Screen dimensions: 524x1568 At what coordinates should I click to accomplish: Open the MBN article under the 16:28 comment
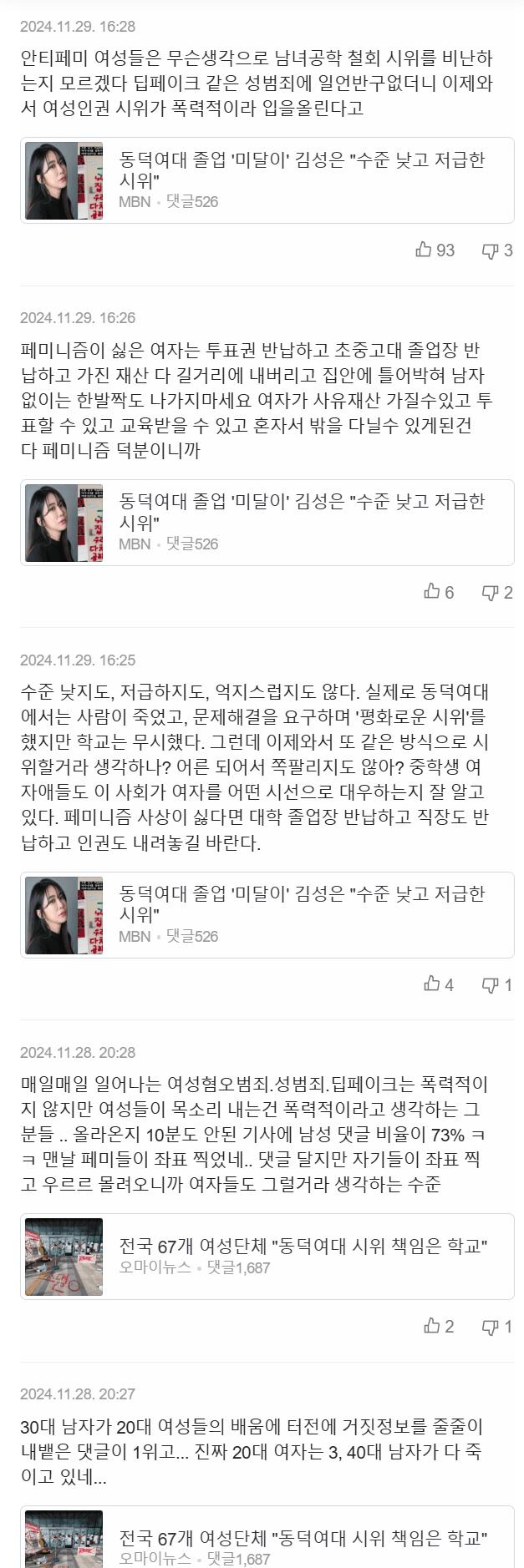click(267, 180)
